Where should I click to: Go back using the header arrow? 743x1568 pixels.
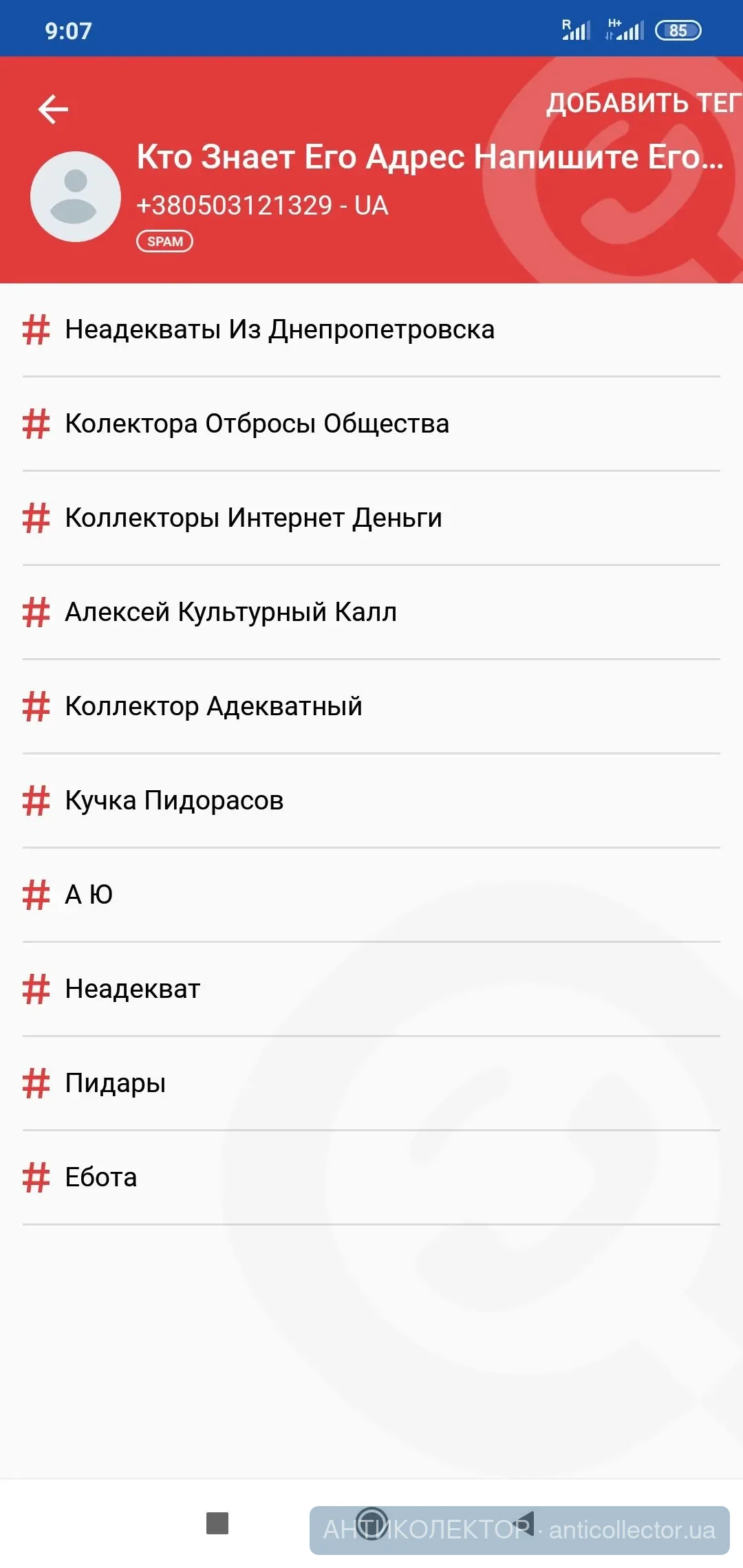pyautogui.click(x=53, y=109)
